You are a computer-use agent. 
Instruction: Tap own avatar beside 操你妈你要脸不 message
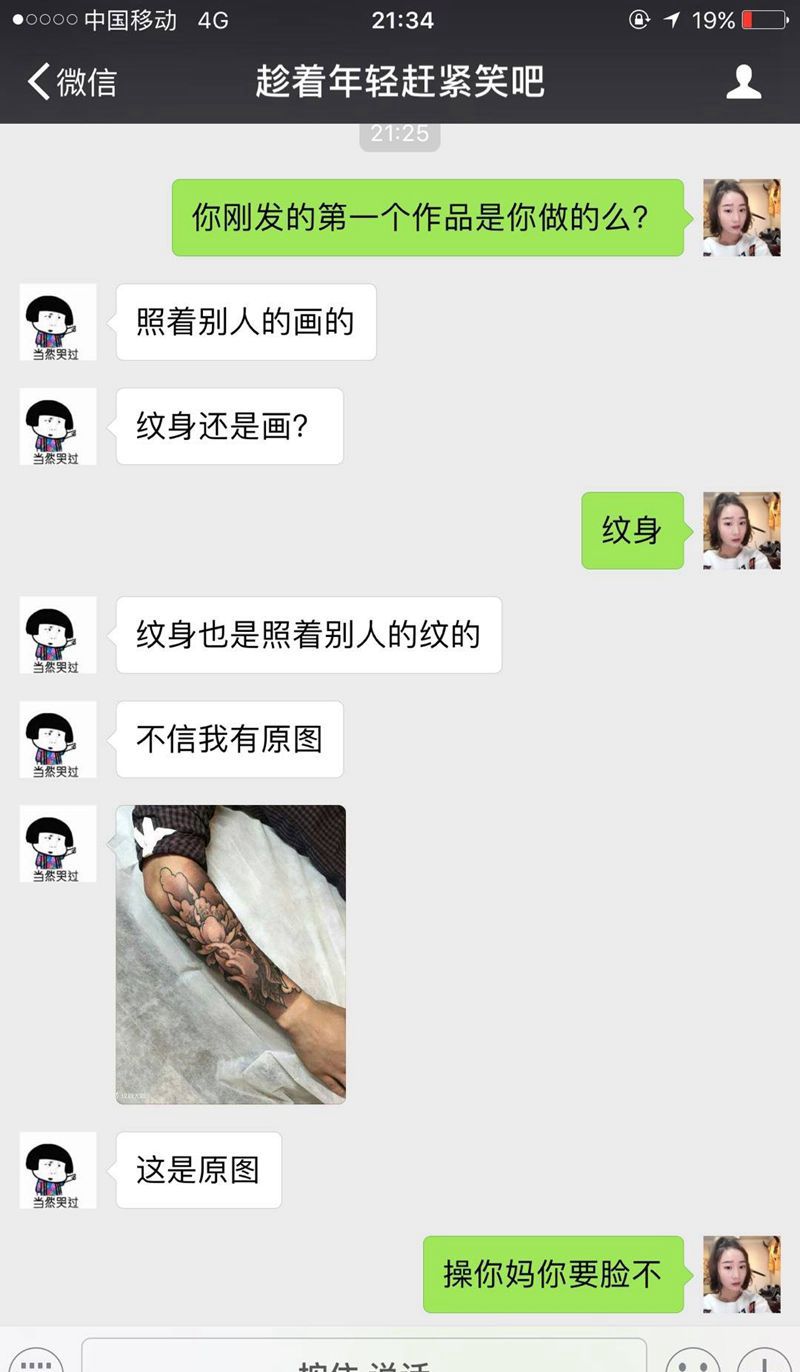(x=741, y=1274)
